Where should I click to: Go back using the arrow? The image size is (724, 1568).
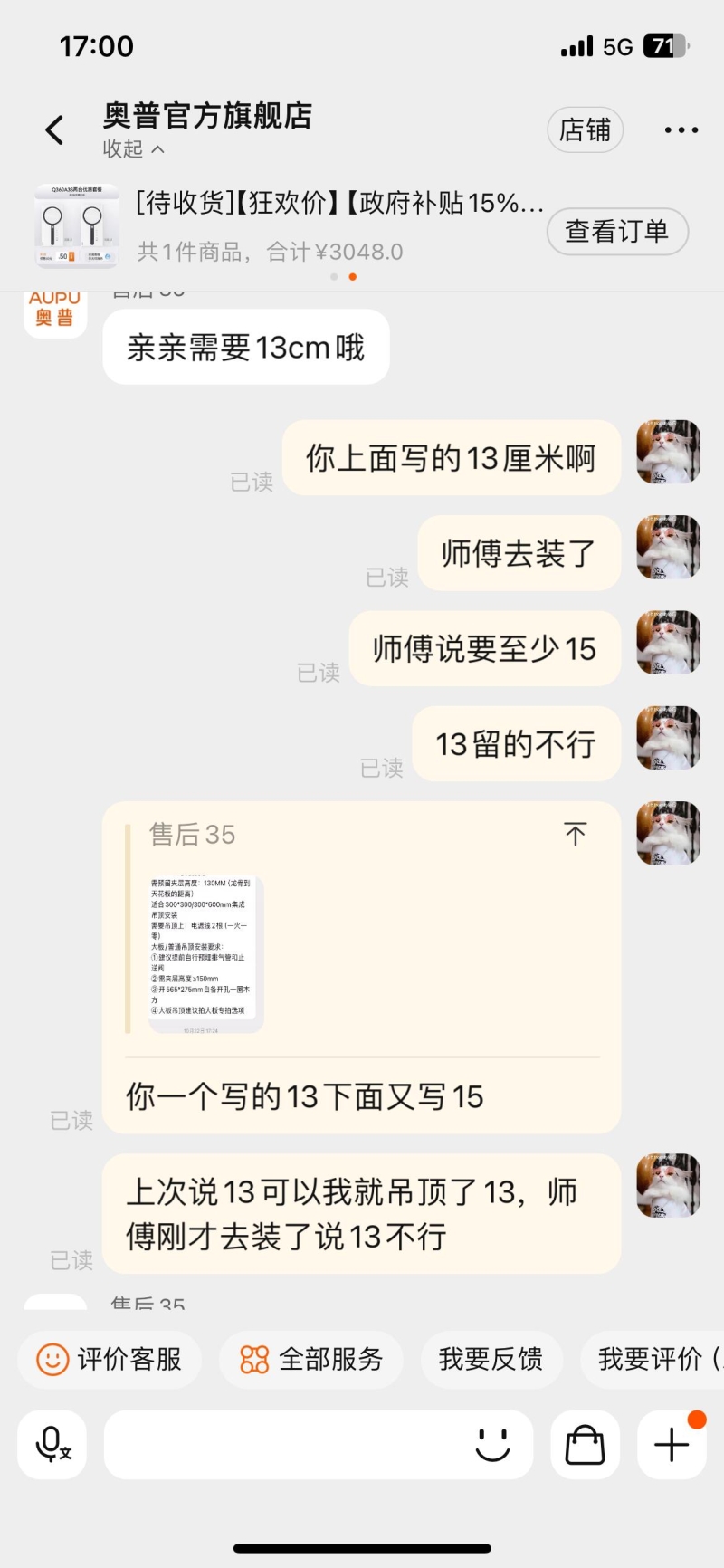tap(55, 130)
